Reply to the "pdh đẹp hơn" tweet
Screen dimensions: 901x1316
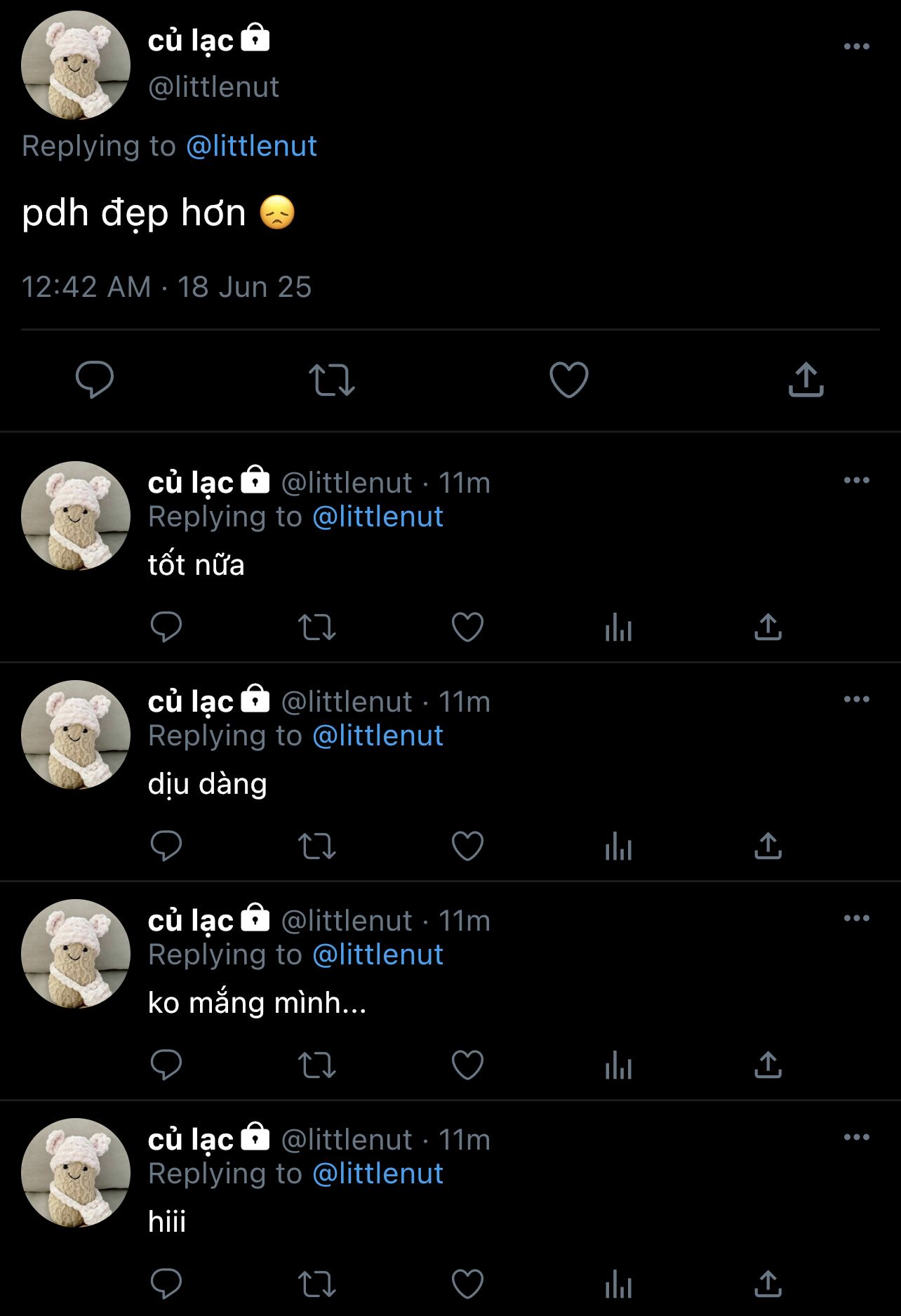click(x=95, y=380)
